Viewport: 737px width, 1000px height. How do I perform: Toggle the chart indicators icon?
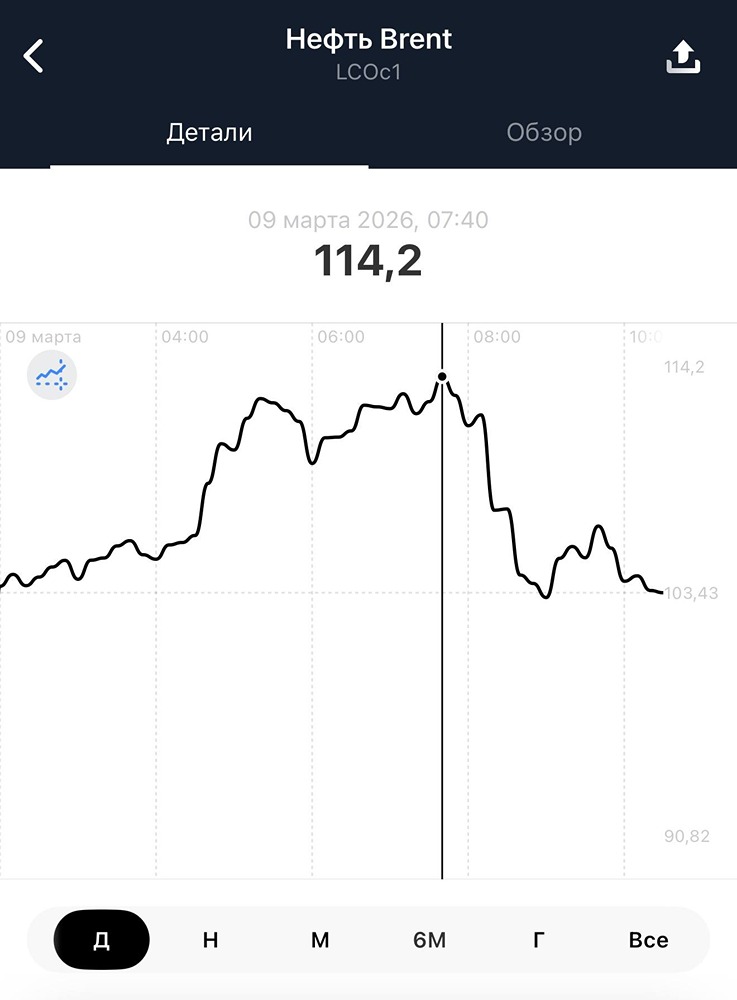[x=51, y=376]
